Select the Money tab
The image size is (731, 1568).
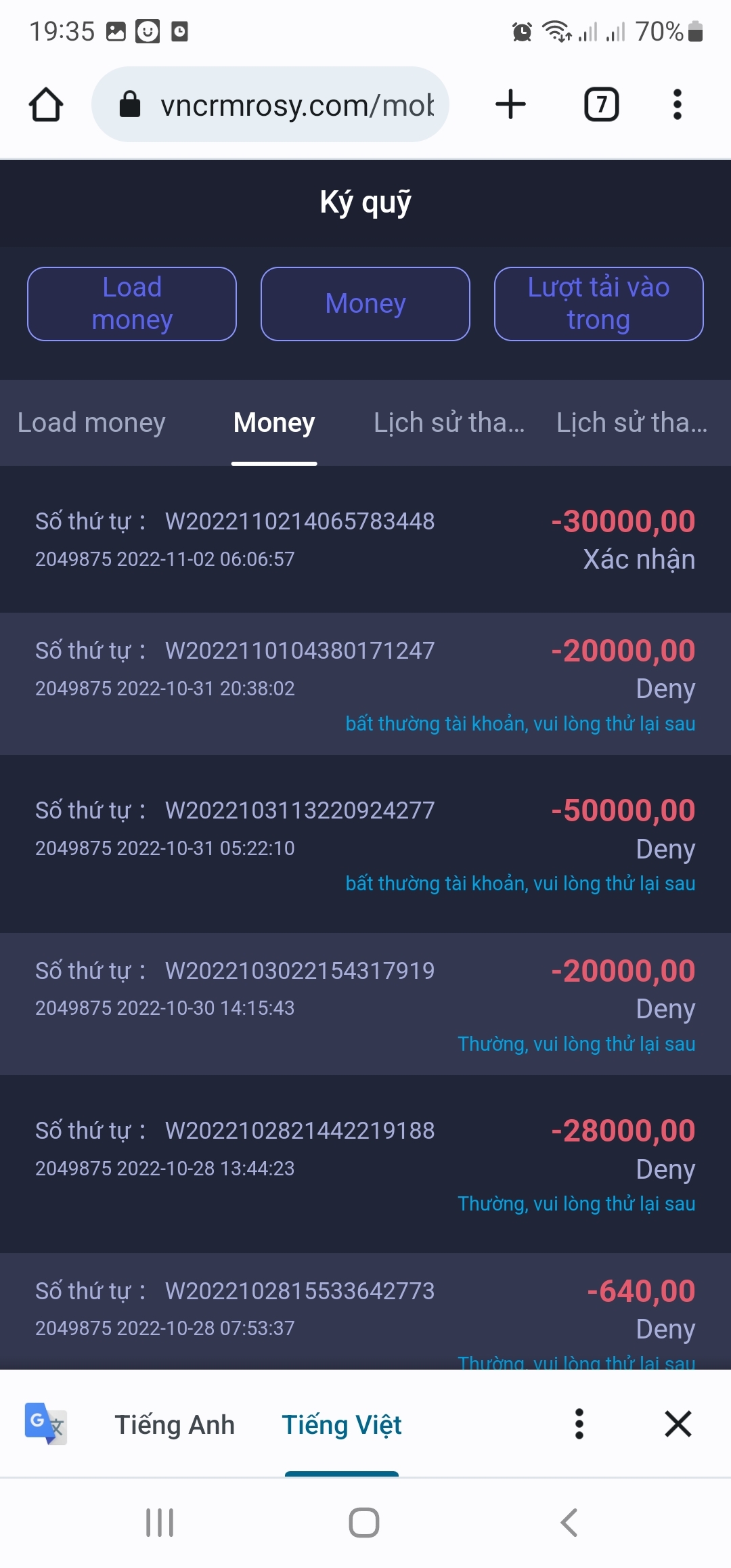tap(274, 422)
